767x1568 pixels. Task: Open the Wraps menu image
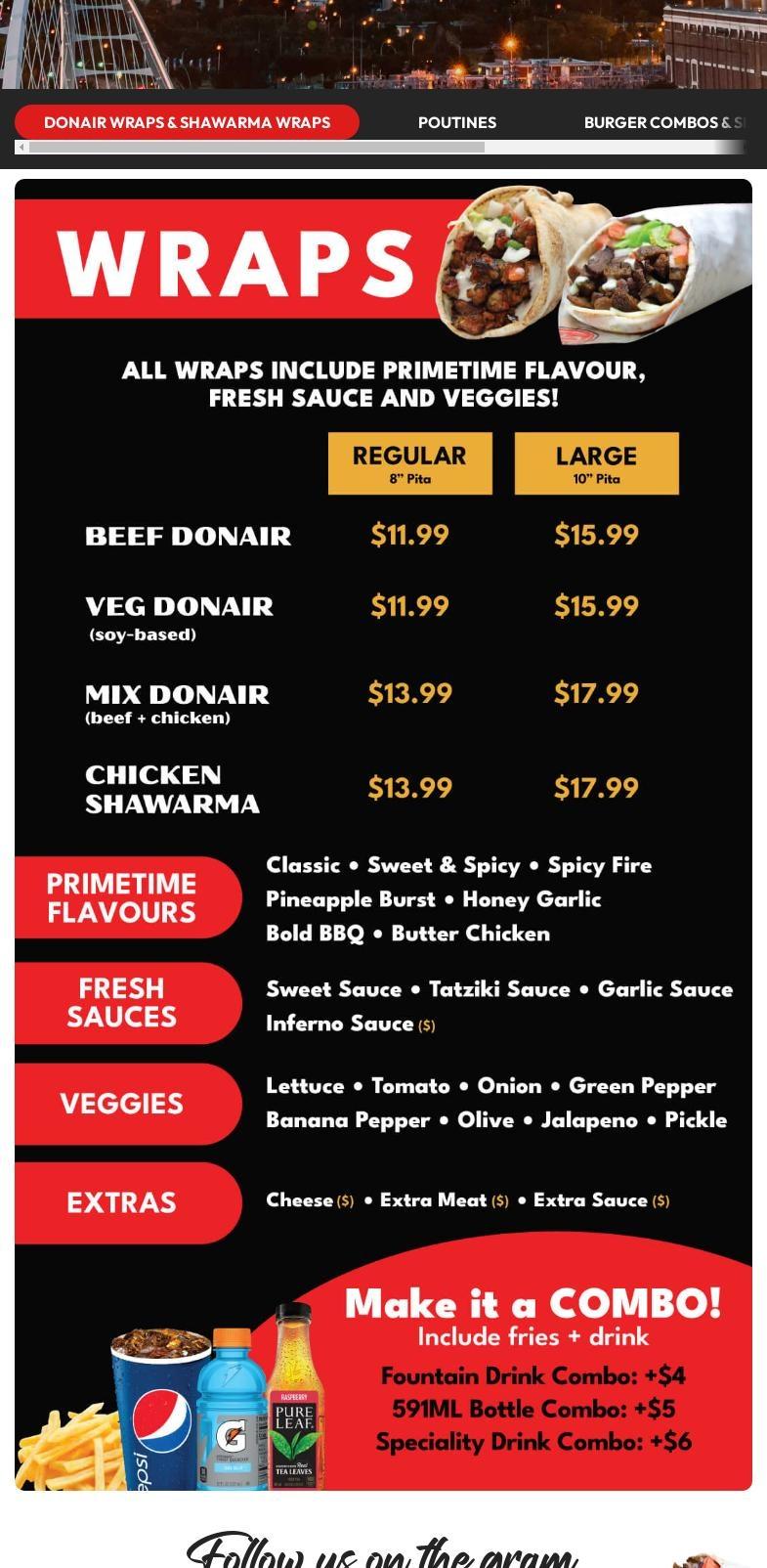383,835
